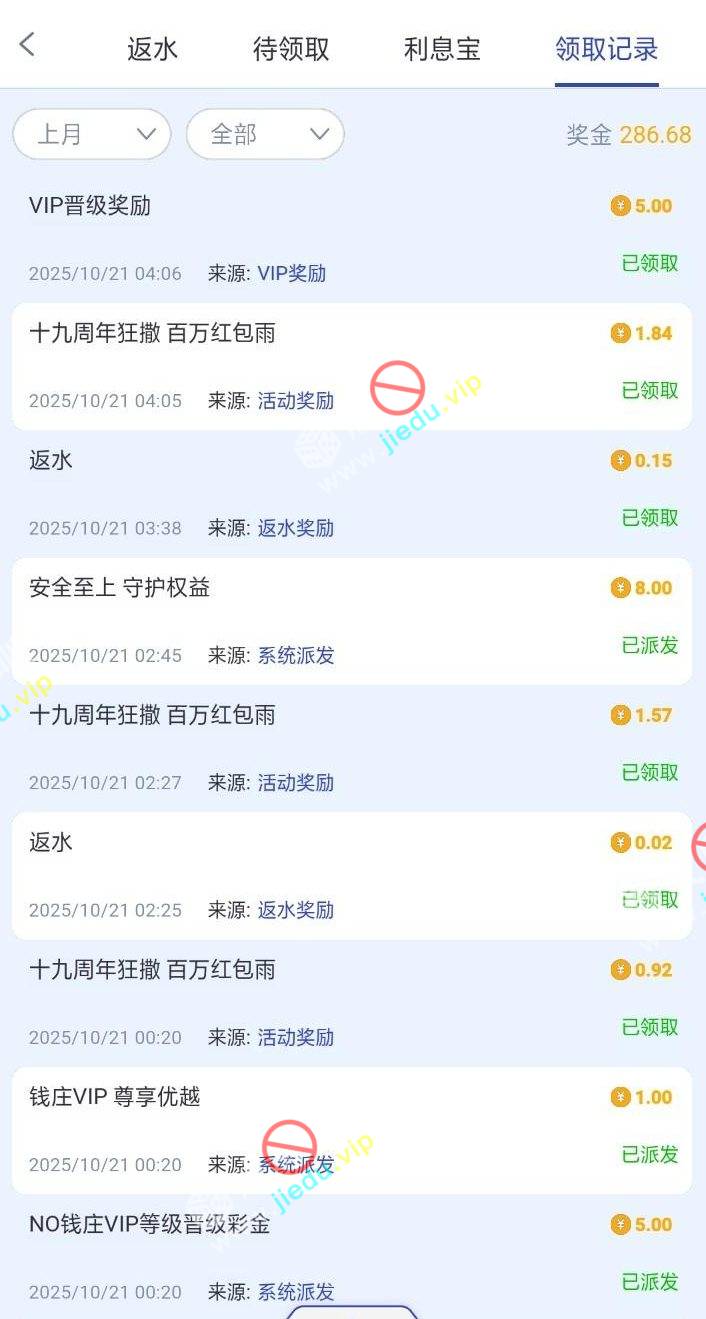This screenshot has width=706, height=1319.
Task: Open the 全部 type filter dropdown
Action: [265, 134]
